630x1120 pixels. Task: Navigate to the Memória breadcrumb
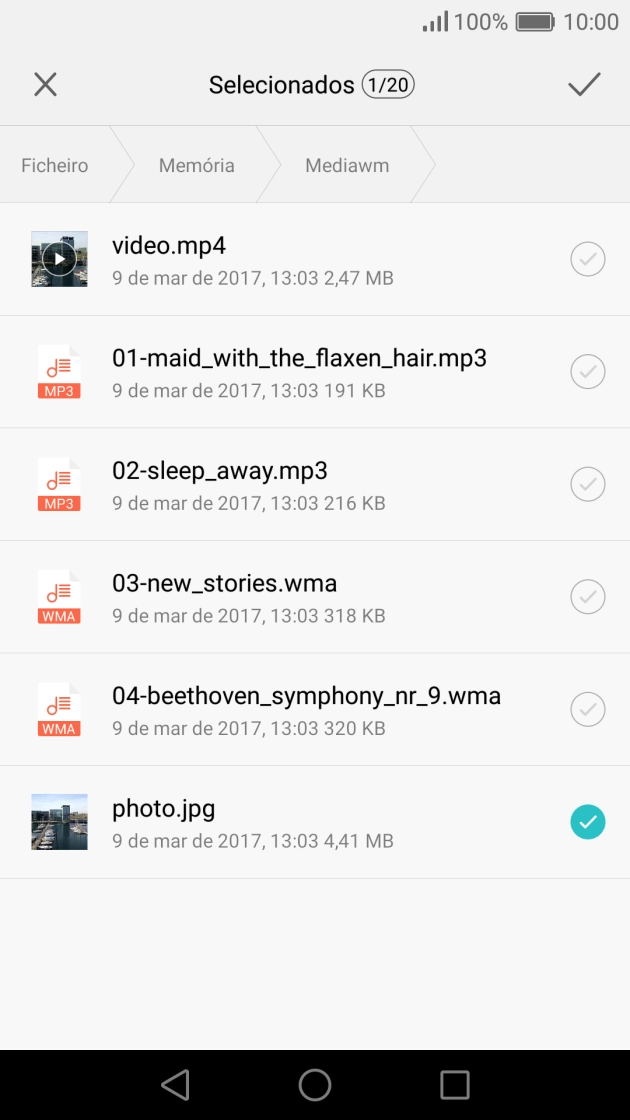coord(197,165)
